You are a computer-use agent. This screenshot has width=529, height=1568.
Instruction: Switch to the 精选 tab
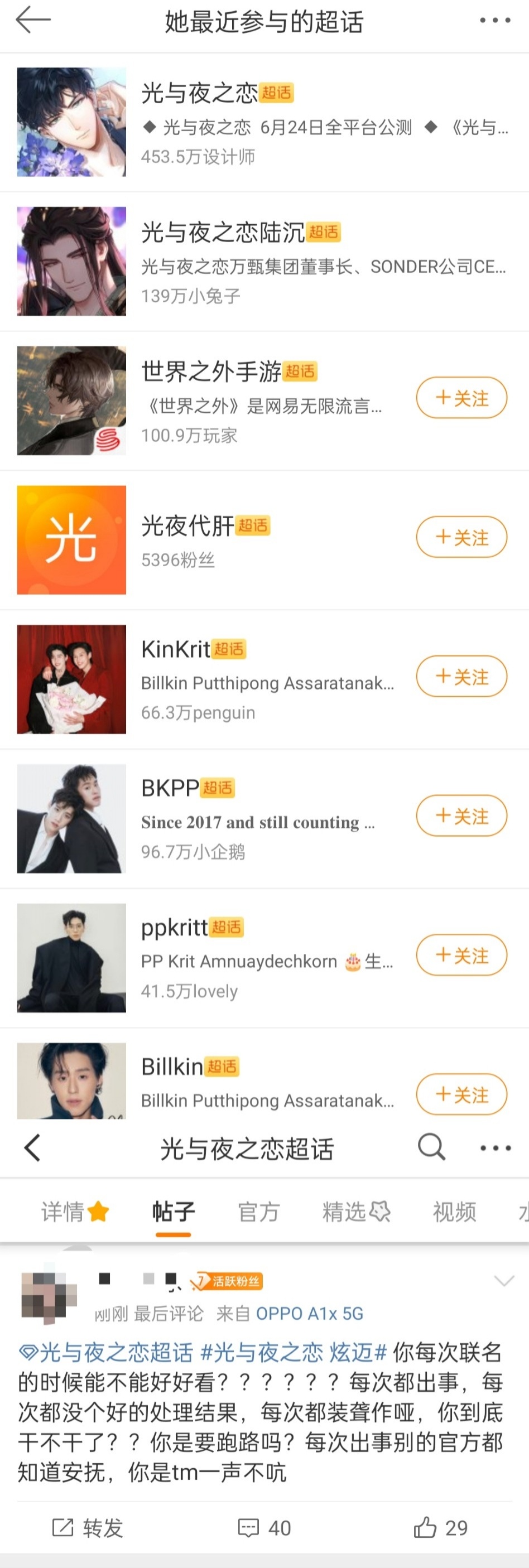tap(355, 1212)
